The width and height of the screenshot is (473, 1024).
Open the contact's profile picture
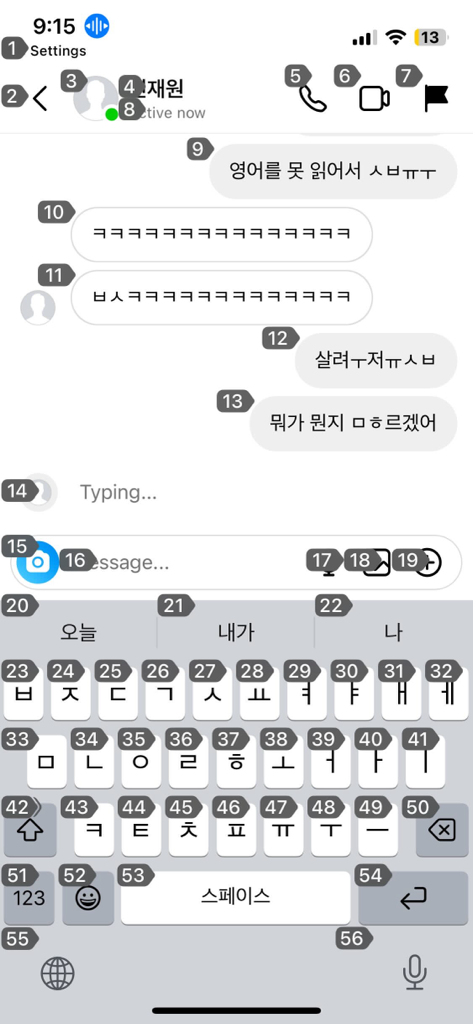[96, 99]
